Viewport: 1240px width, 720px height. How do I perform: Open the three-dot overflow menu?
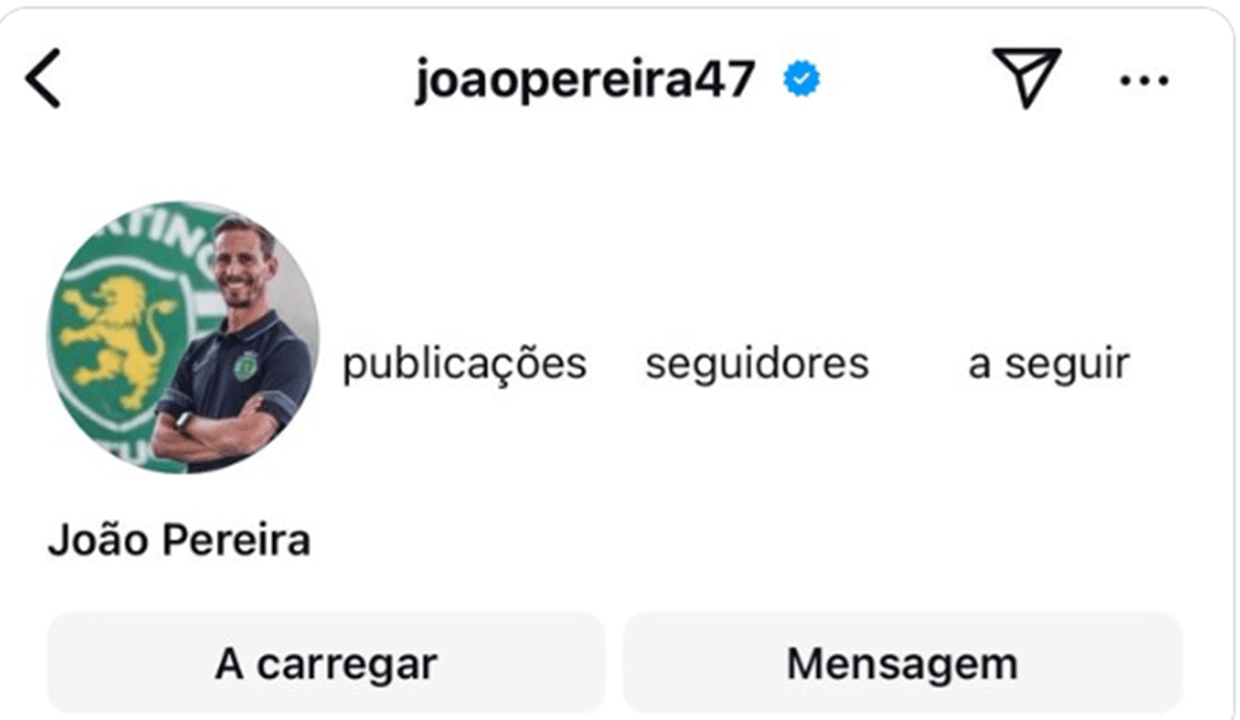pyautogui.click(x=1144, y=80)
